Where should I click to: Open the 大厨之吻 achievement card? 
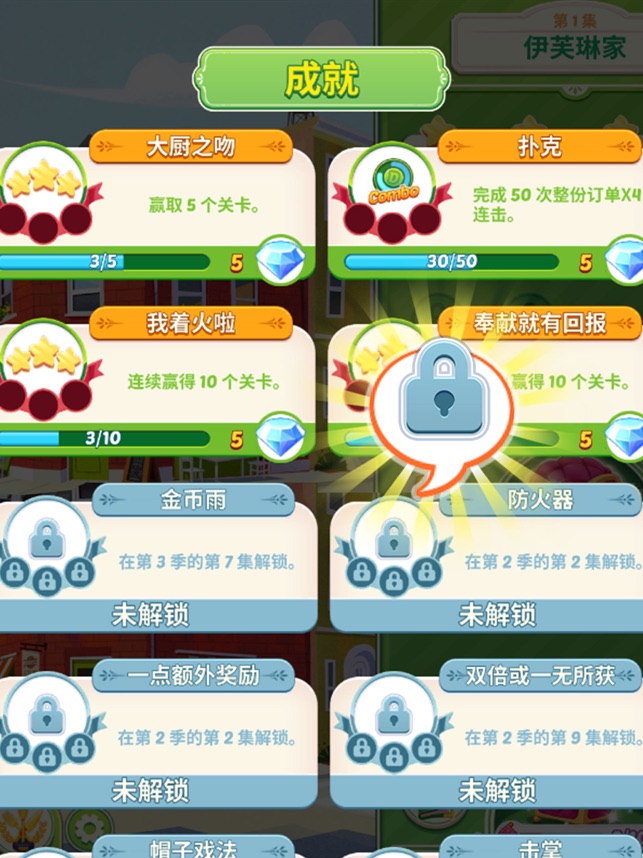160,205
